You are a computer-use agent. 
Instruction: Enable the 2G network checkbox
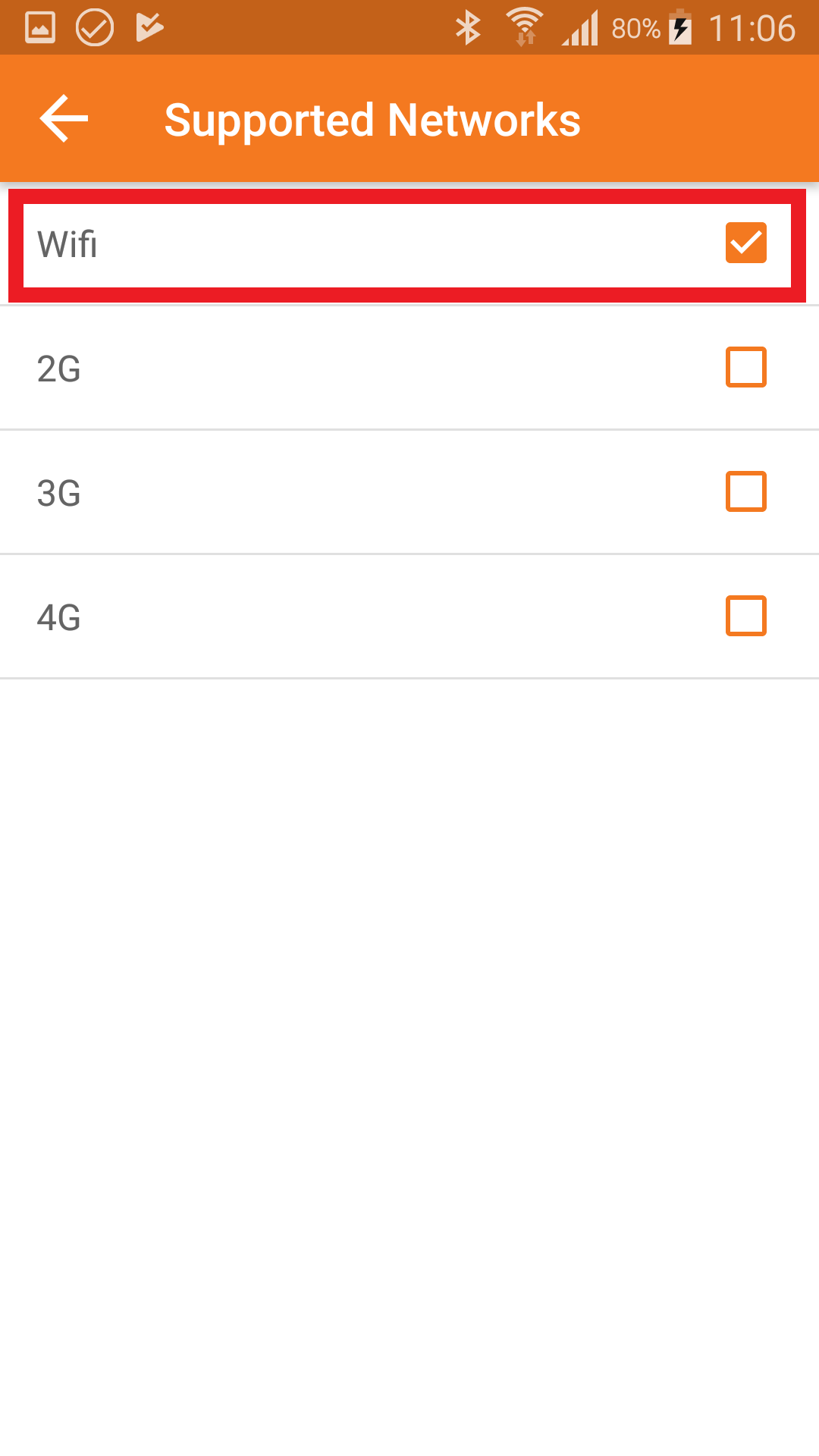coord(745,367)
